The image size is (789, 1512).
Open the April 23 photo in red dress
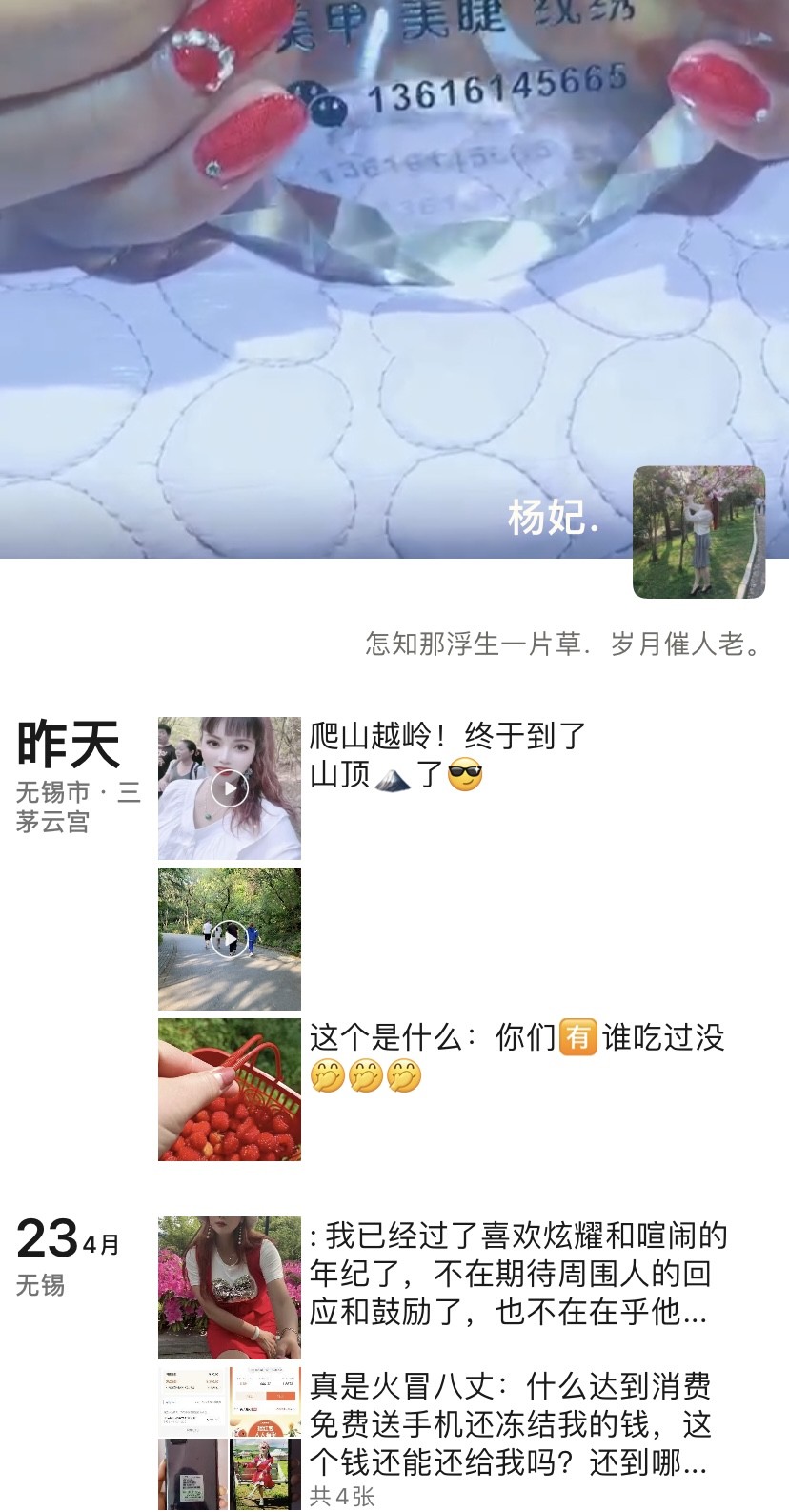pyautogui.click(x=230, y=1288)
